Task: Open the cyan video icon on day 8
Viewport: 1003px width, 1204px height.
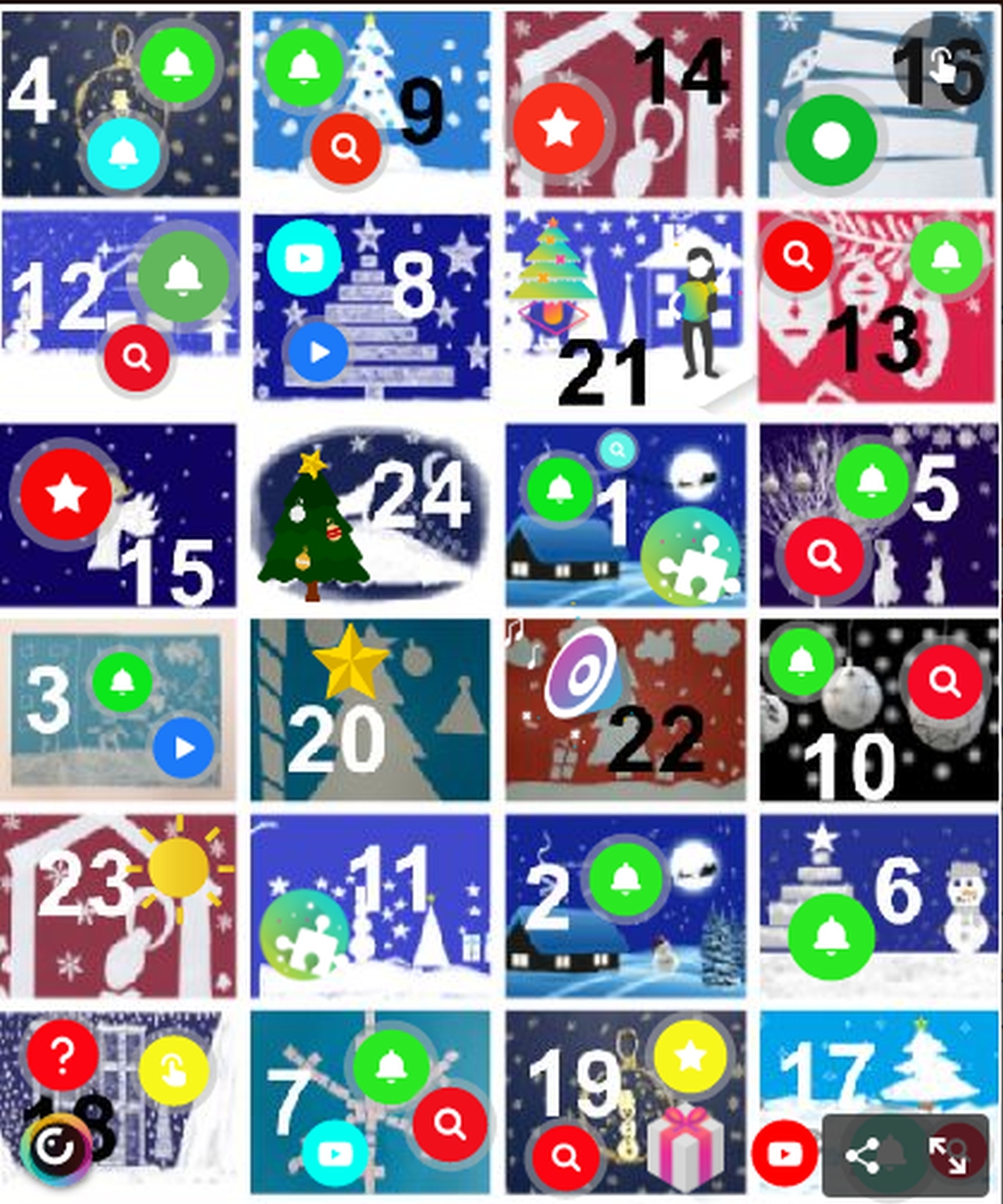Action: pos(304,257)
